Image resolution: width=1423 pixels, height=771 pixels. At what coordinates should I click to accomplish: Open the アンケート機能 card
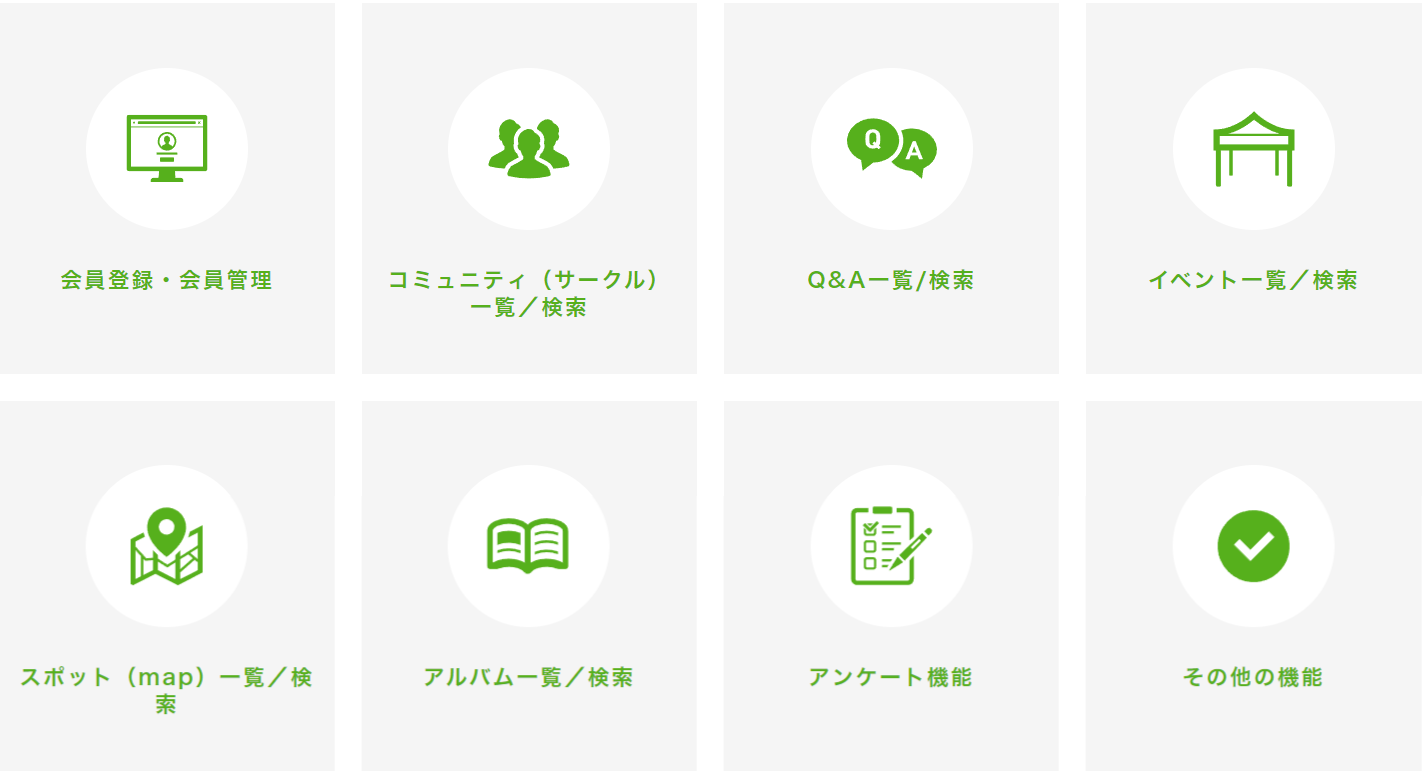[x=891, y=586]
